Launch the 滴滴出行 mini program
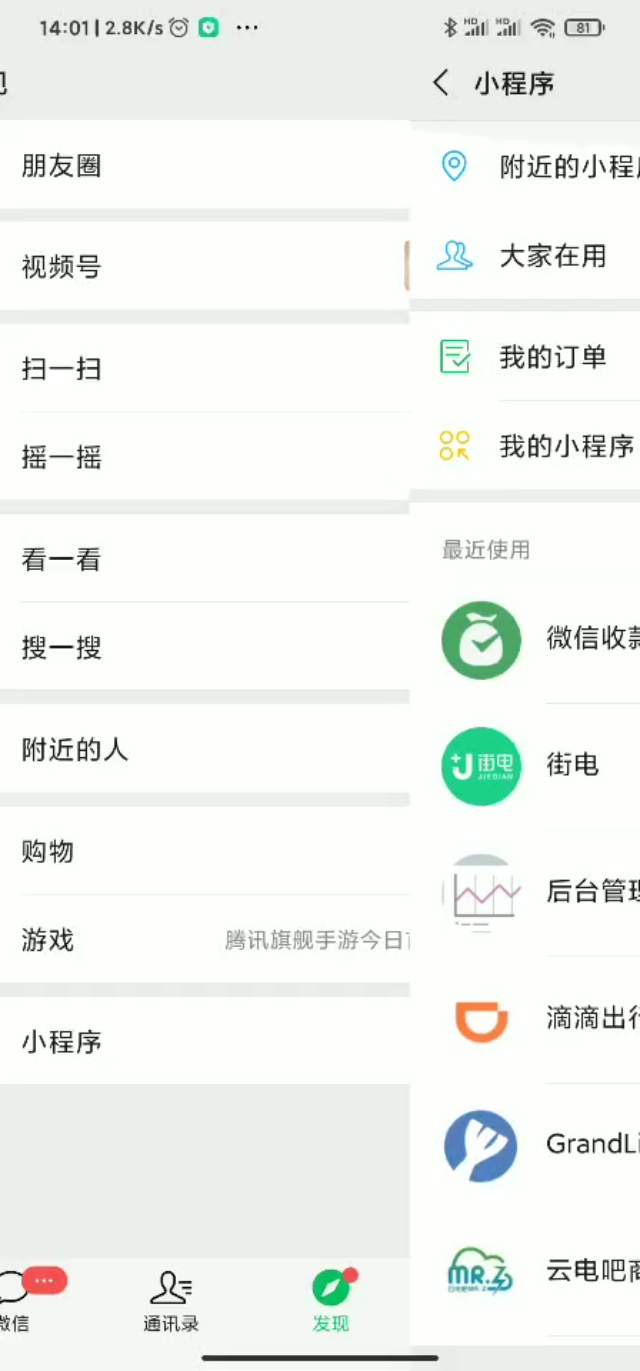Screen dimensions: 640x1371 point(525,1019)
